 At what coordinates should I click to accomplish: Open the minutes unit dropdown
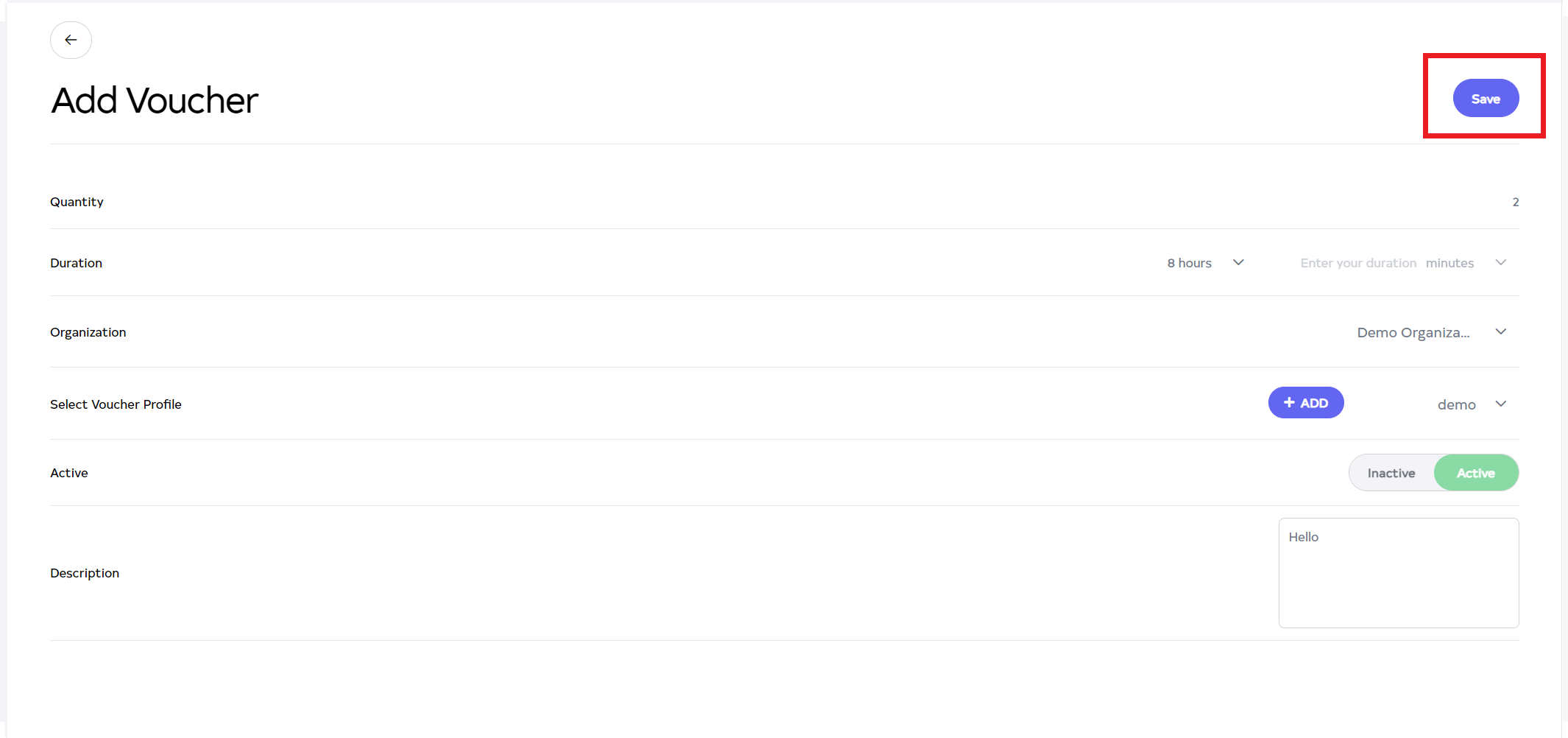coord(1466,263)
